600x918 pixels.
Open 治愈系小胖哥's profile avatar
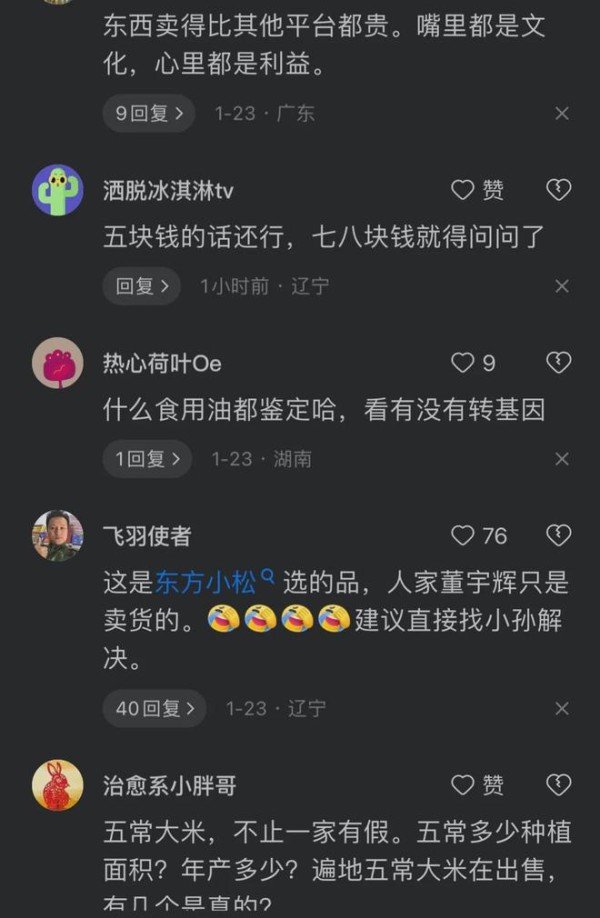pos(57,785)
